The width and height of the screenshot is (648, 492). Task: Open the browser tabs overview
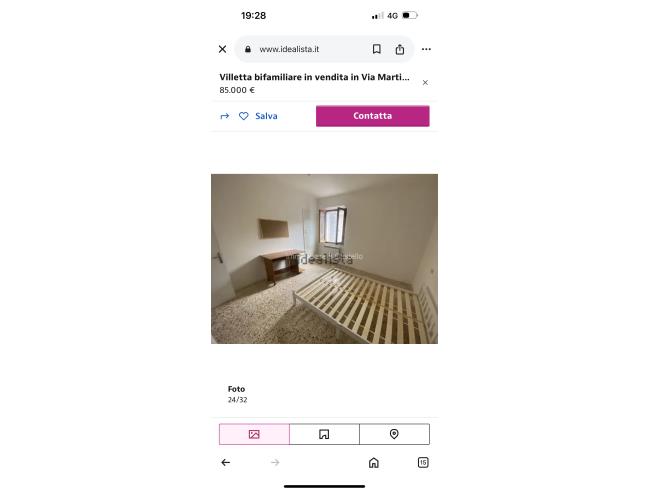point(423,462)
